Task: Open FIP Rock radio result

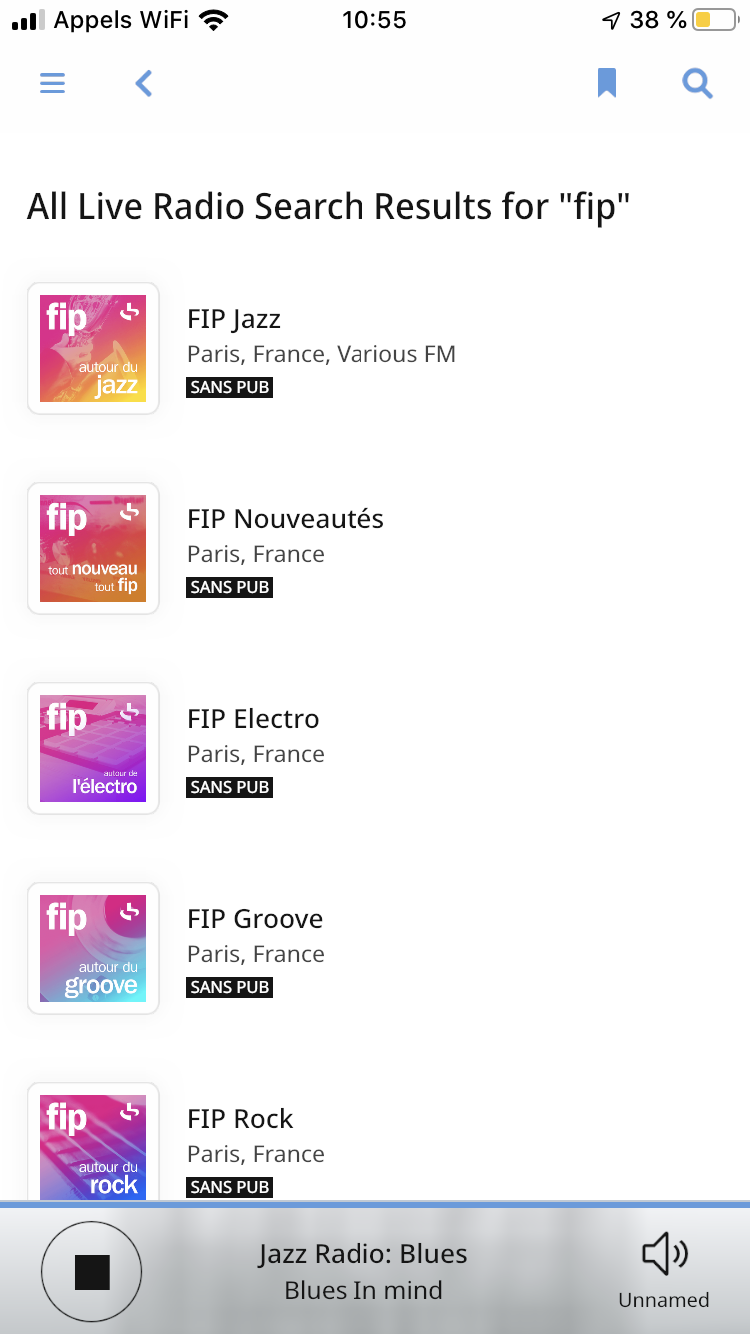Action: [375, 1141]
